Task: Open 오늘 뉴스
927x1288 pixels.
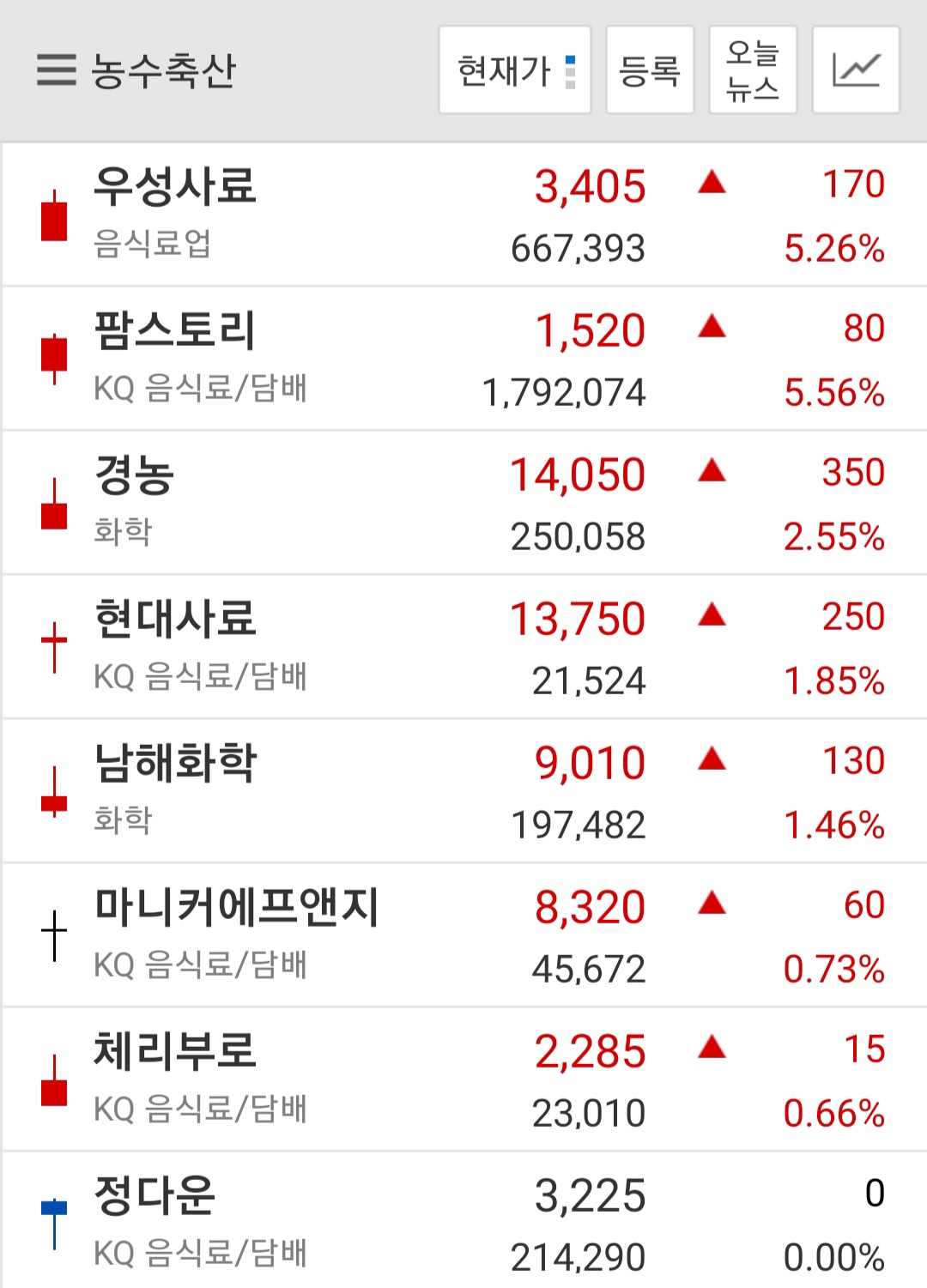Action: point(752,70)
